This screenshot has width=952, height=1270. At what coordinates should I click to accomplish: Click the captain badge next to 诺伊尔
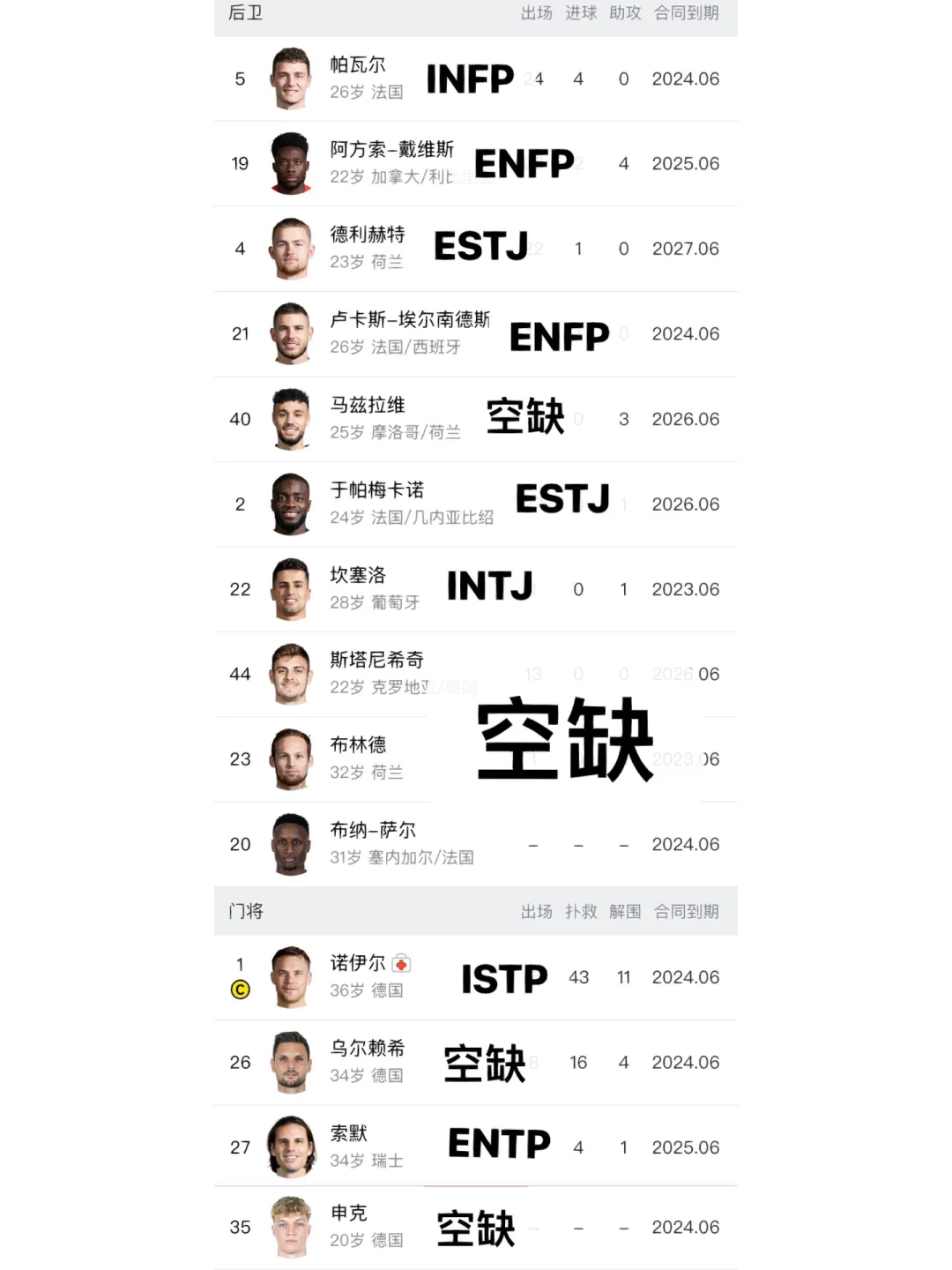point(240,990)
